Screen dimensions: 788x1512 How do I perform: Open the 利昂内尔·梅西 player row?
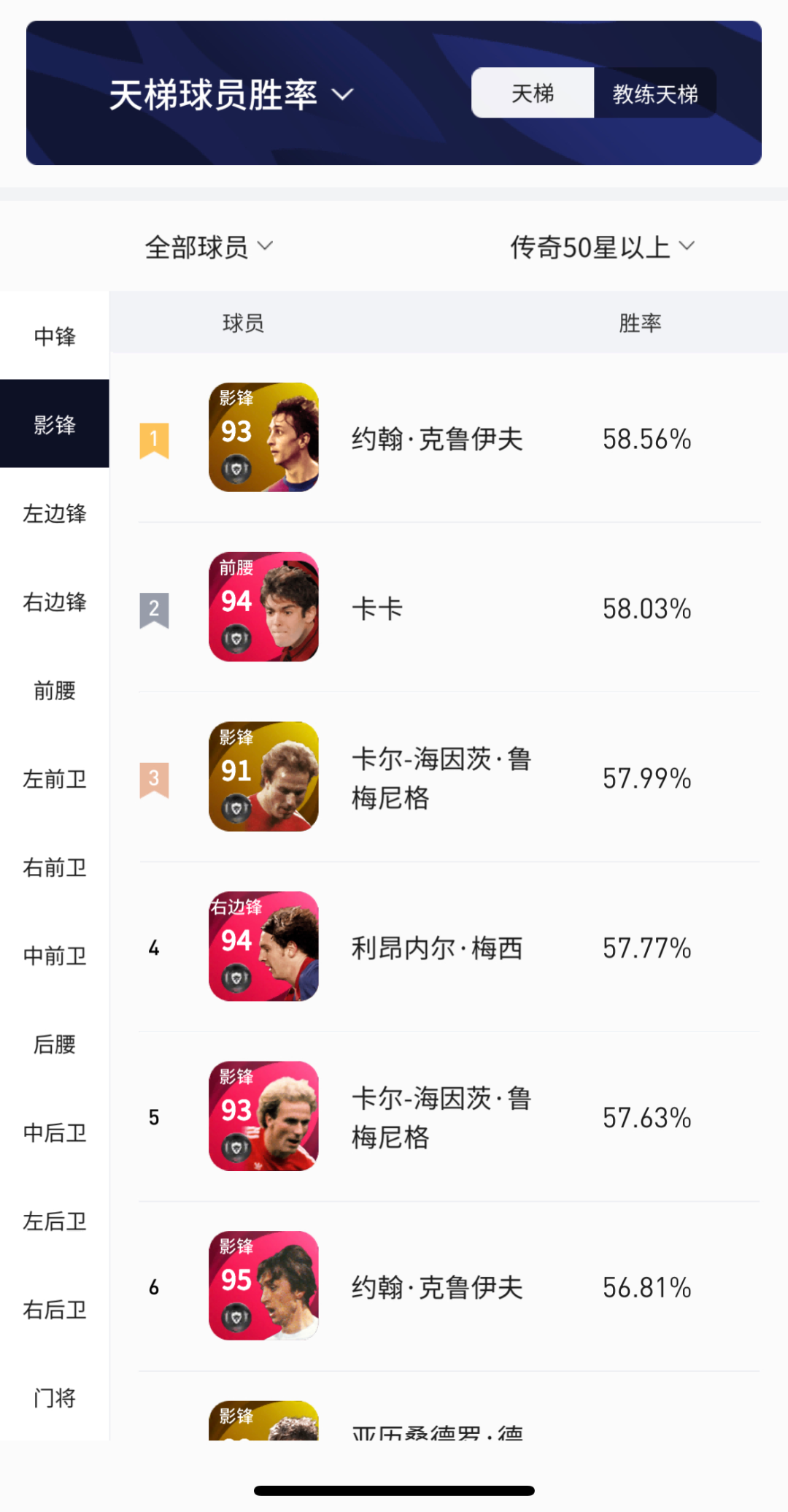pyautogui.click(x=449, y=948)
